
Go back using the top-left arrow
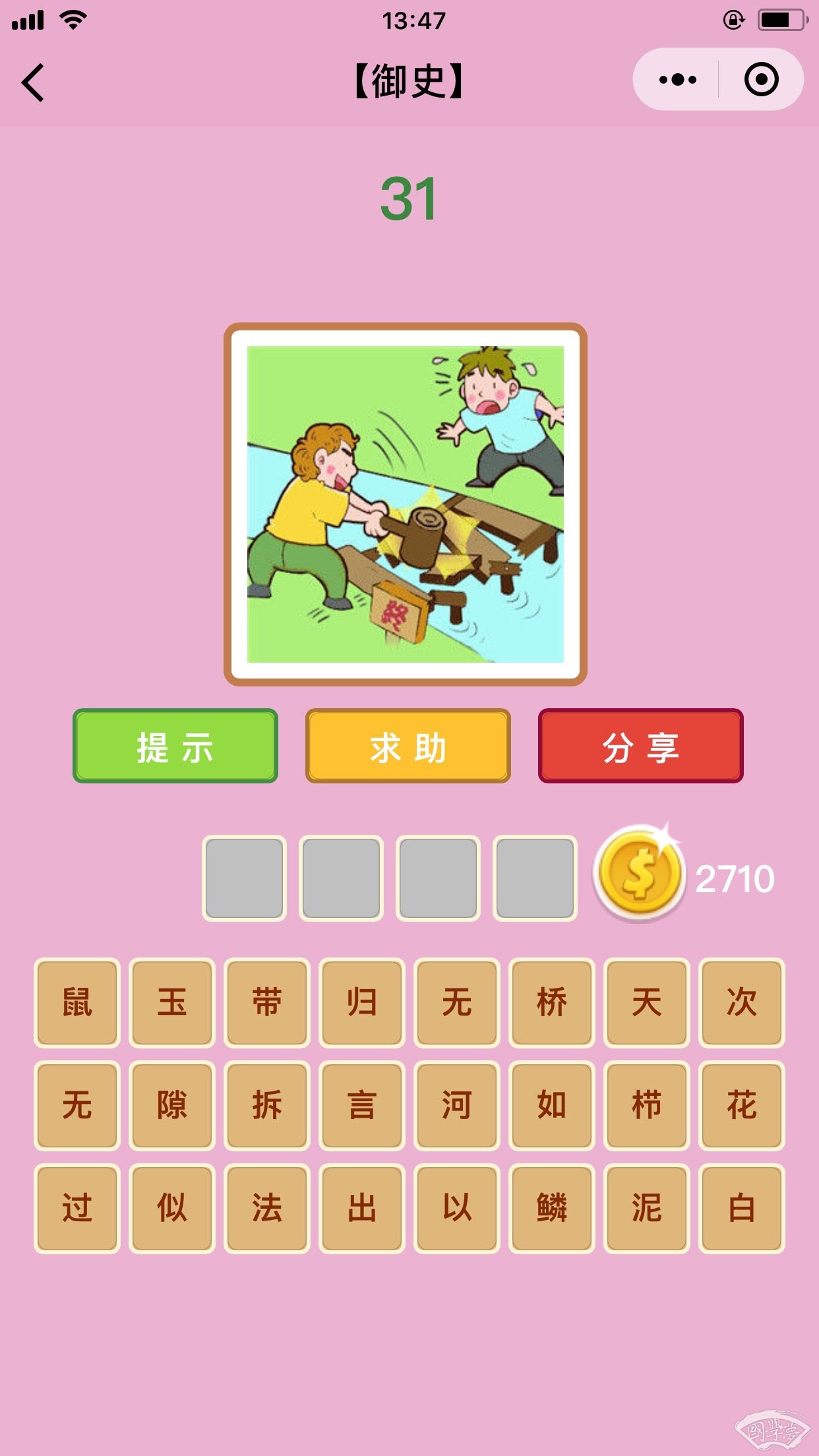click(x=33, y=82)
